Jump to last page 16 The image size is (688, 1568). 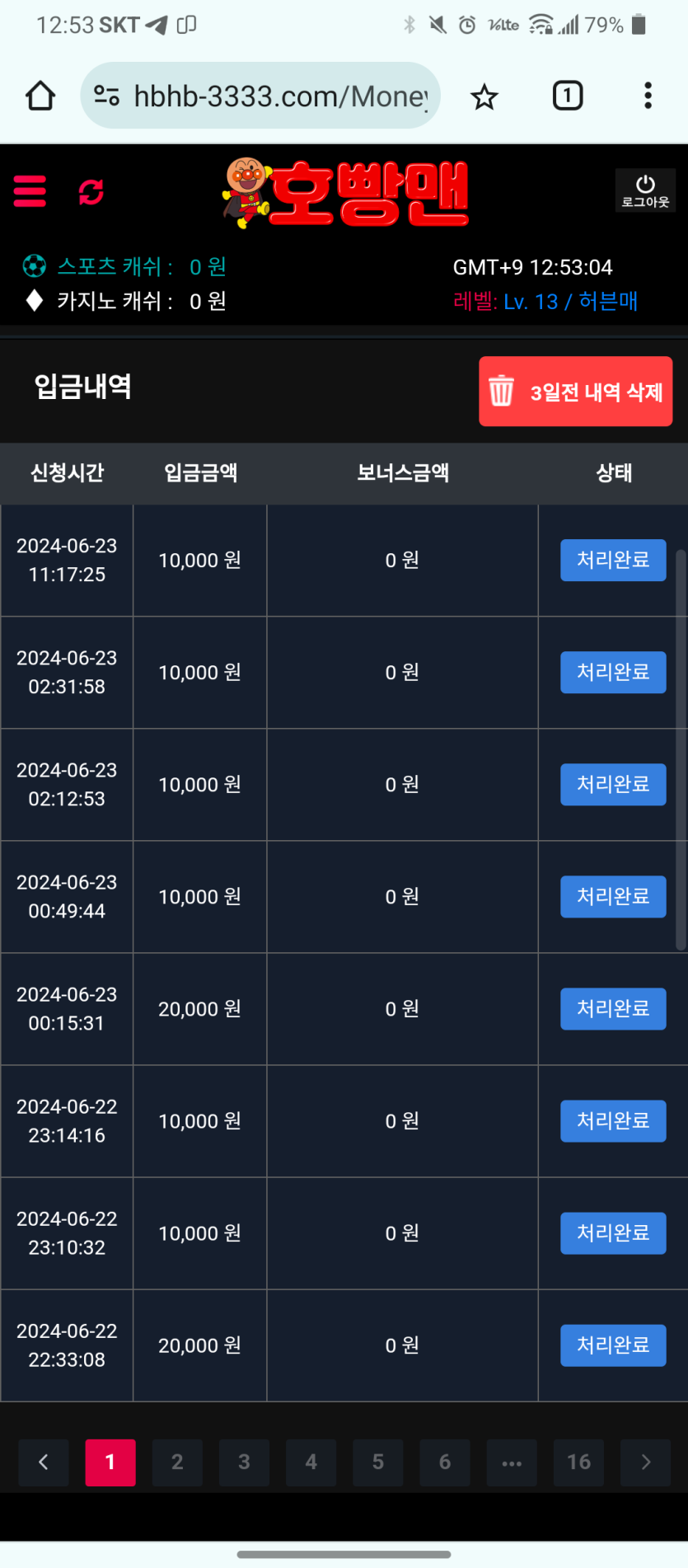578,1462
